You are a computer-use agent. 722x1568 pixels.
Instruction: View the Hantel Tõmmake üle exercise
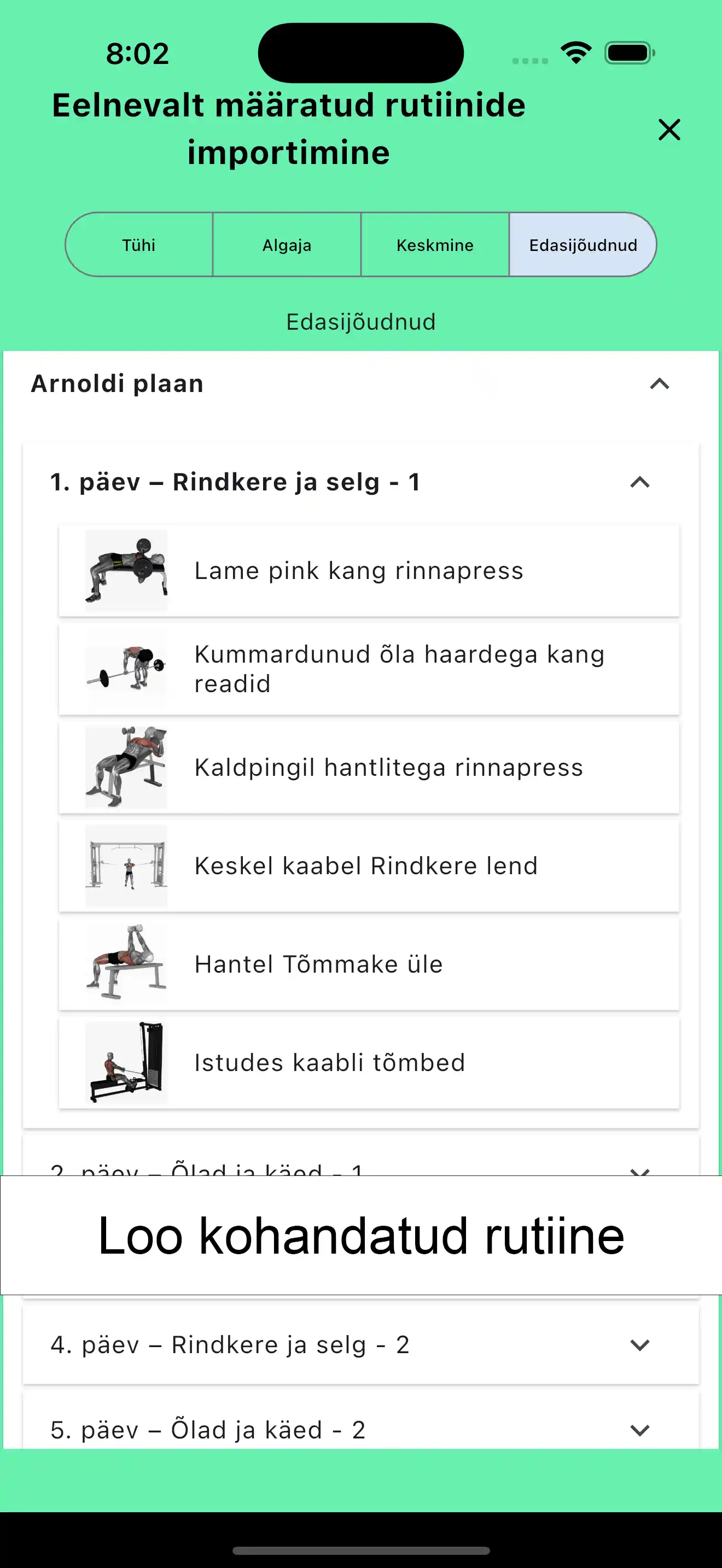pos(368,964)
